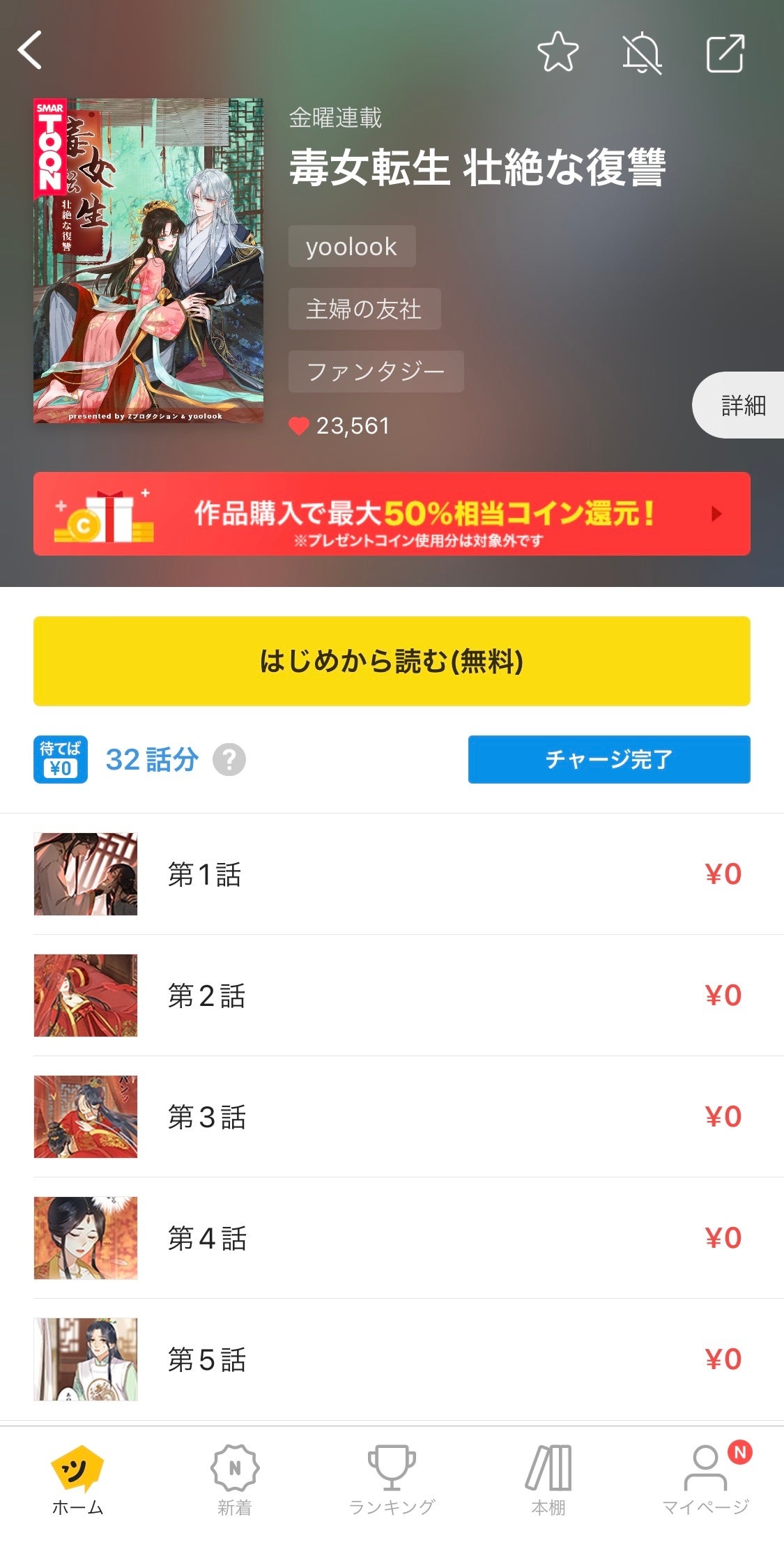
Task: Add this manga to favorites with the star
Action: point(558,52)
